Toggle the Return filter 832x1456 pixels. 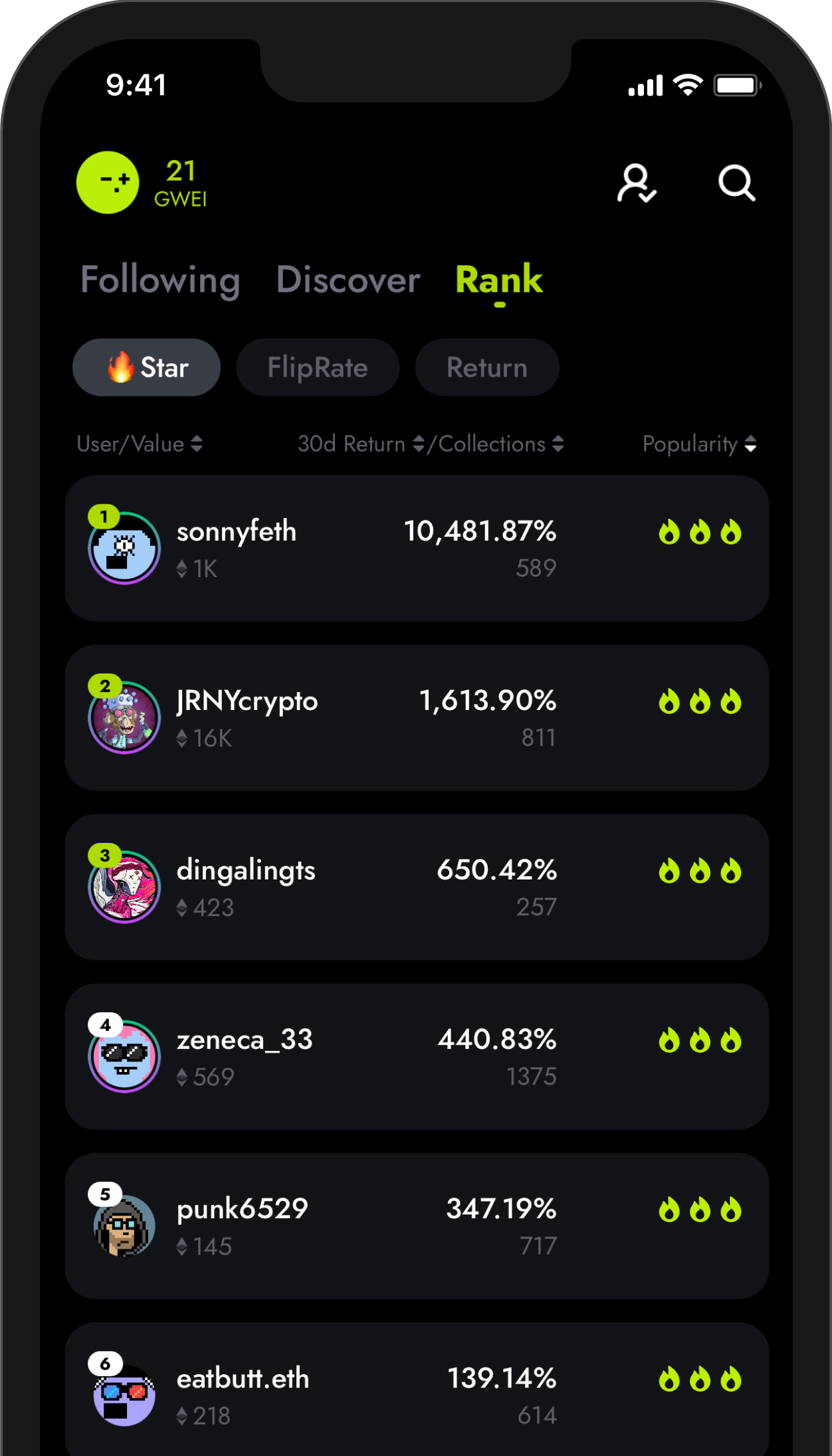click(486, 367)
